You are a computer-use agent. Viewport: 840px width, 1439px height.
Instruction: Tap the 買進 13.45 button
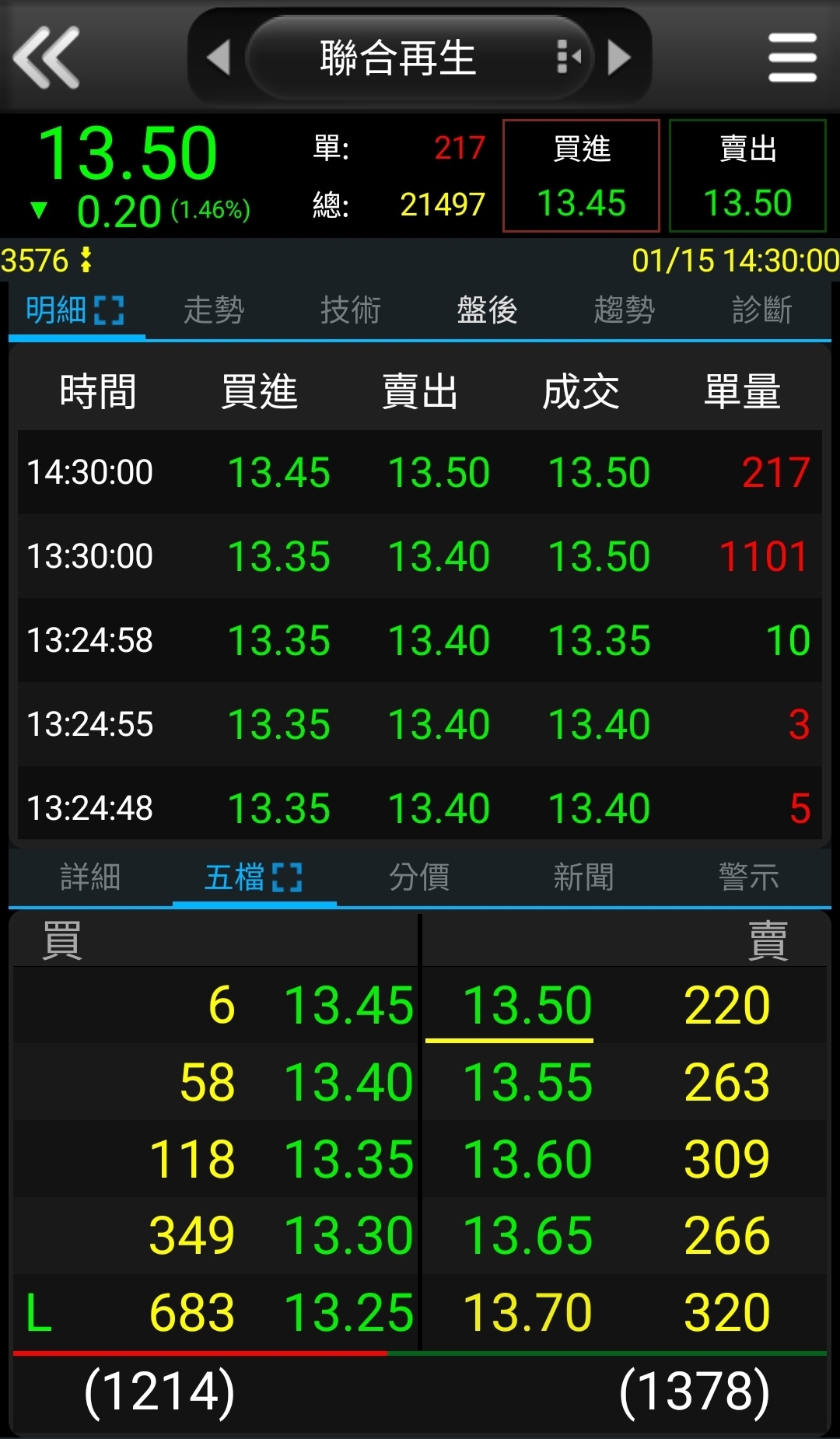click(x=581, y=176)
